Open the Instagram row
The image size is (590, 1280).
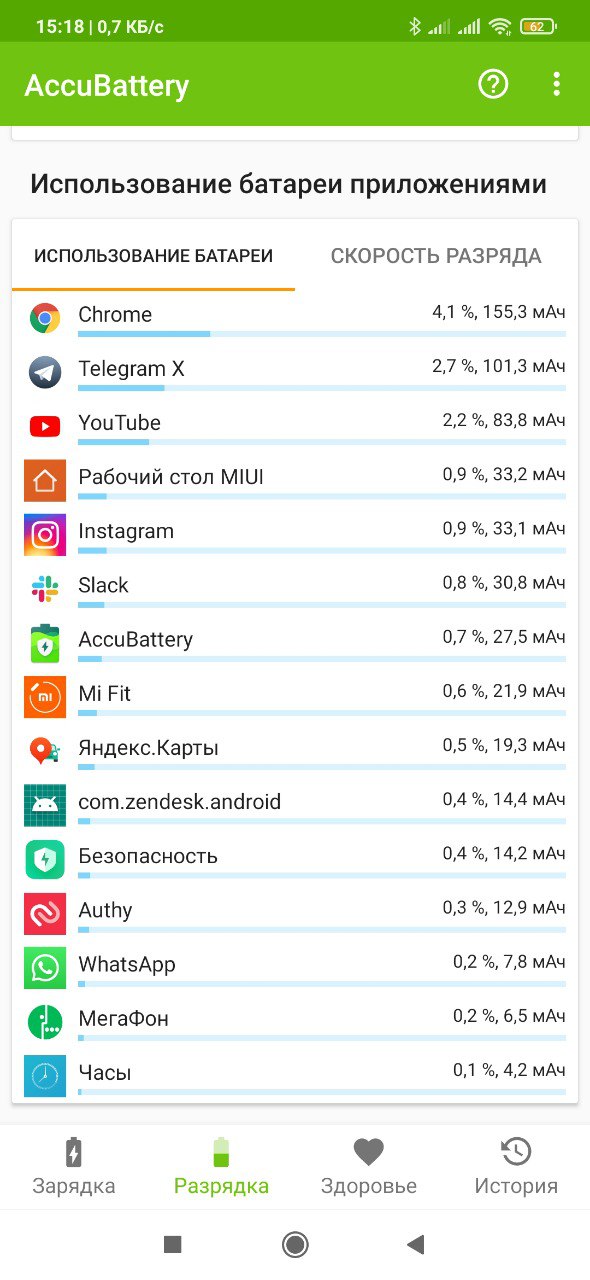click(295, 535)
